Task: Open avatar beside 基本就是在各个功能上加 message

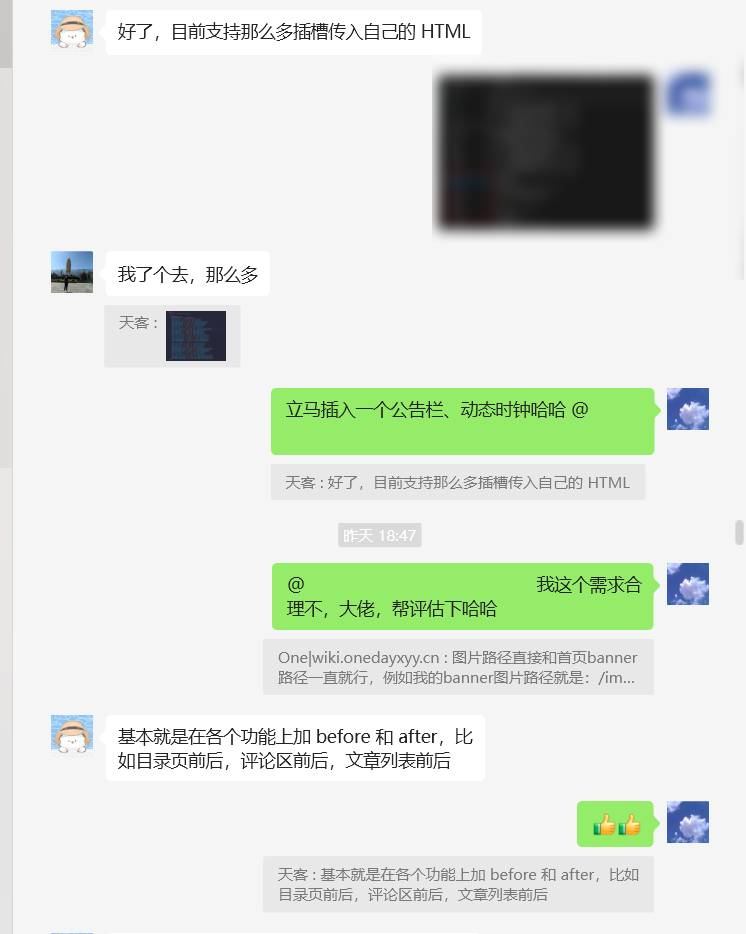Action: coord(72,735)
